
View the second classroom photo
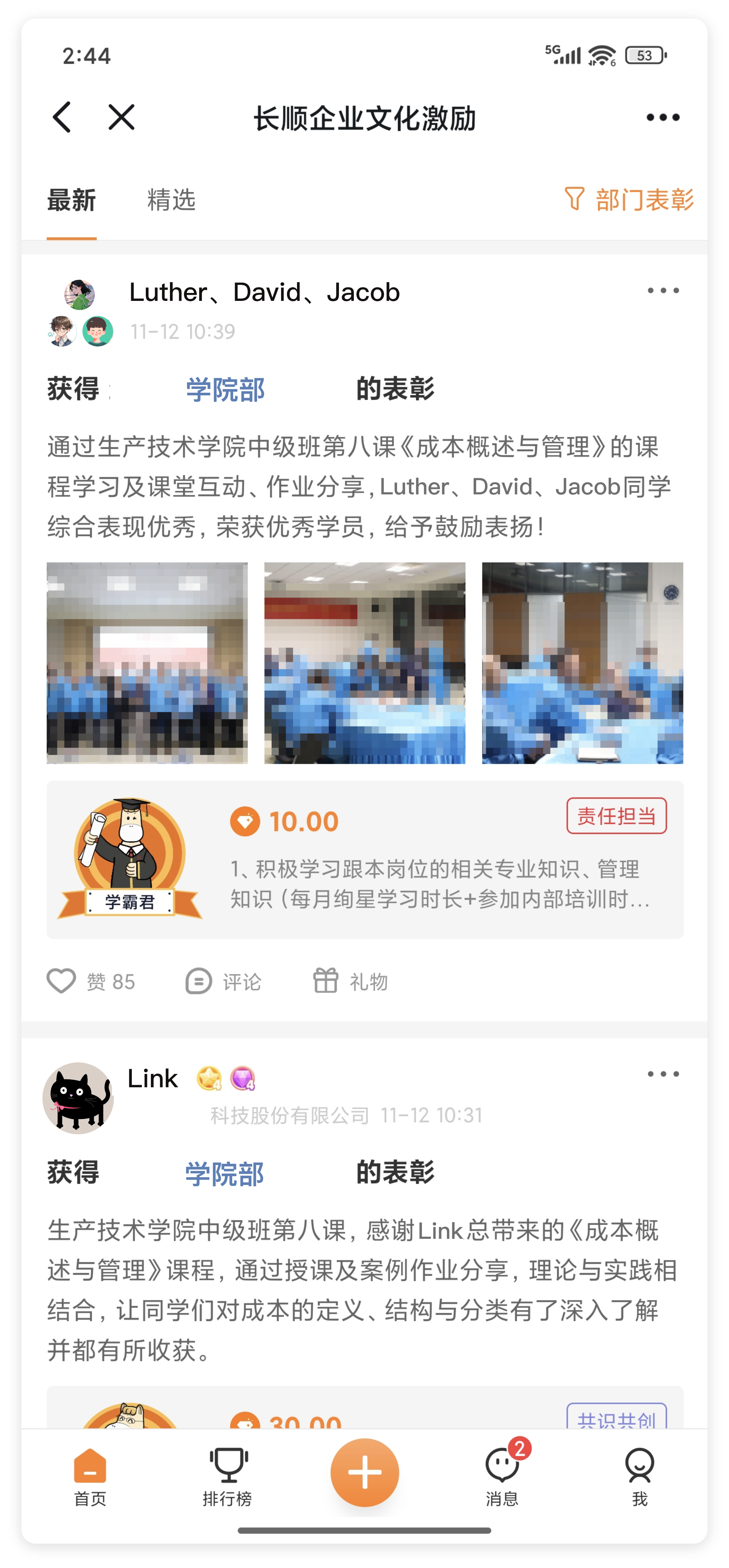(365, 663)
